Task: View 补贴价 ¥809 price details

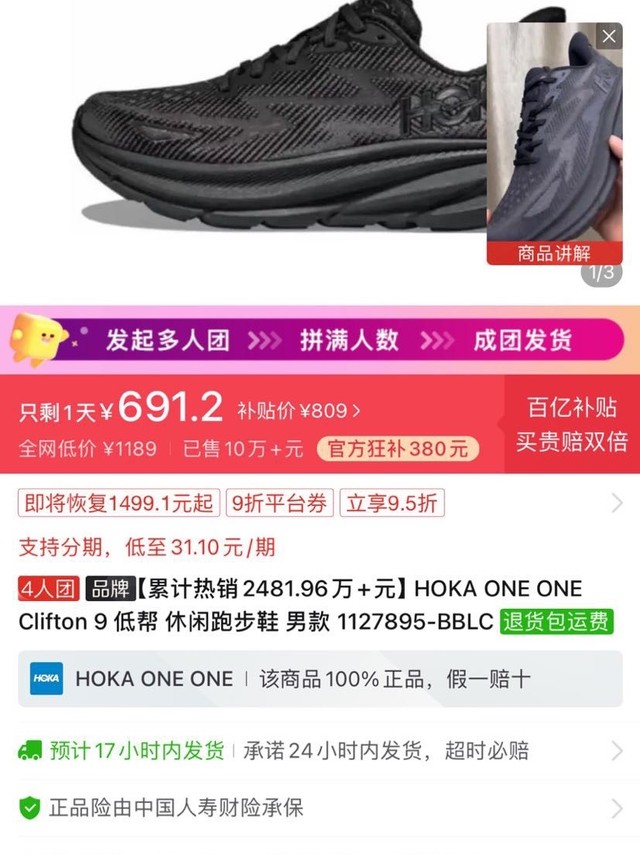Action: pos(299,410)
